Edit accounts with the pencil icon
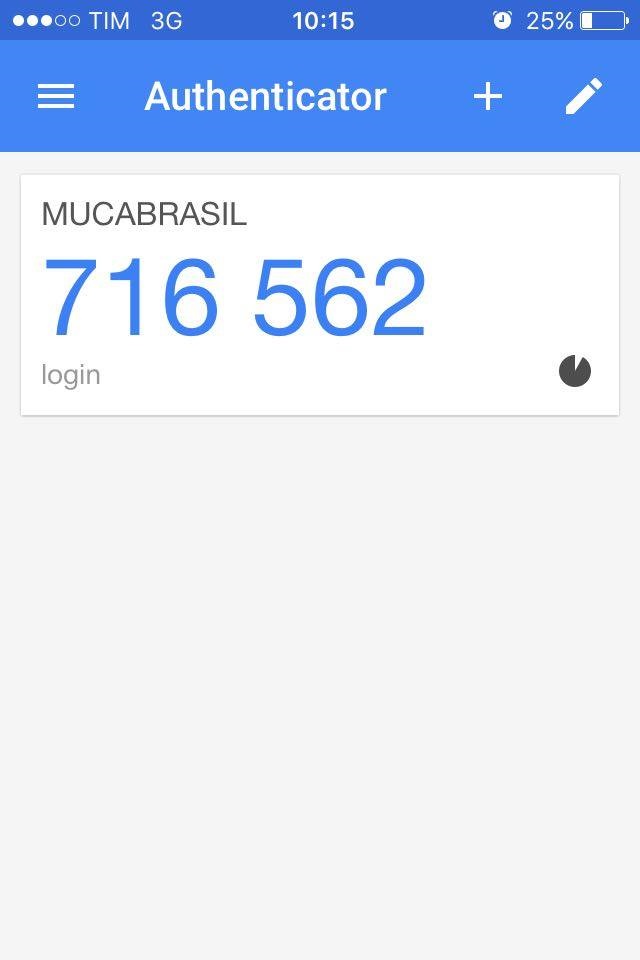Viewport: 640px width, 960px height. (583, 96)
